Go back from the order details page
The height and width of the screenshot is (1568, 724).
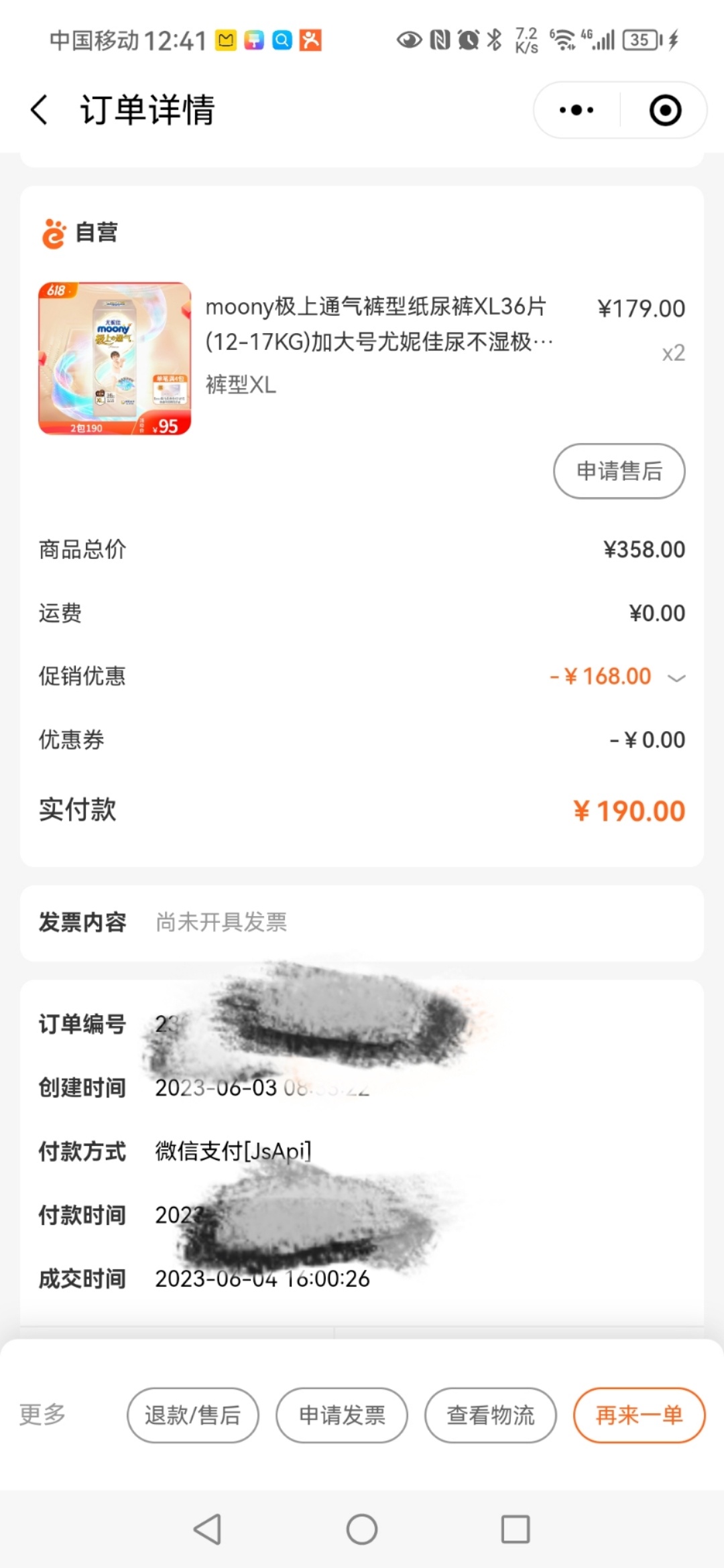tap(40, 110)
